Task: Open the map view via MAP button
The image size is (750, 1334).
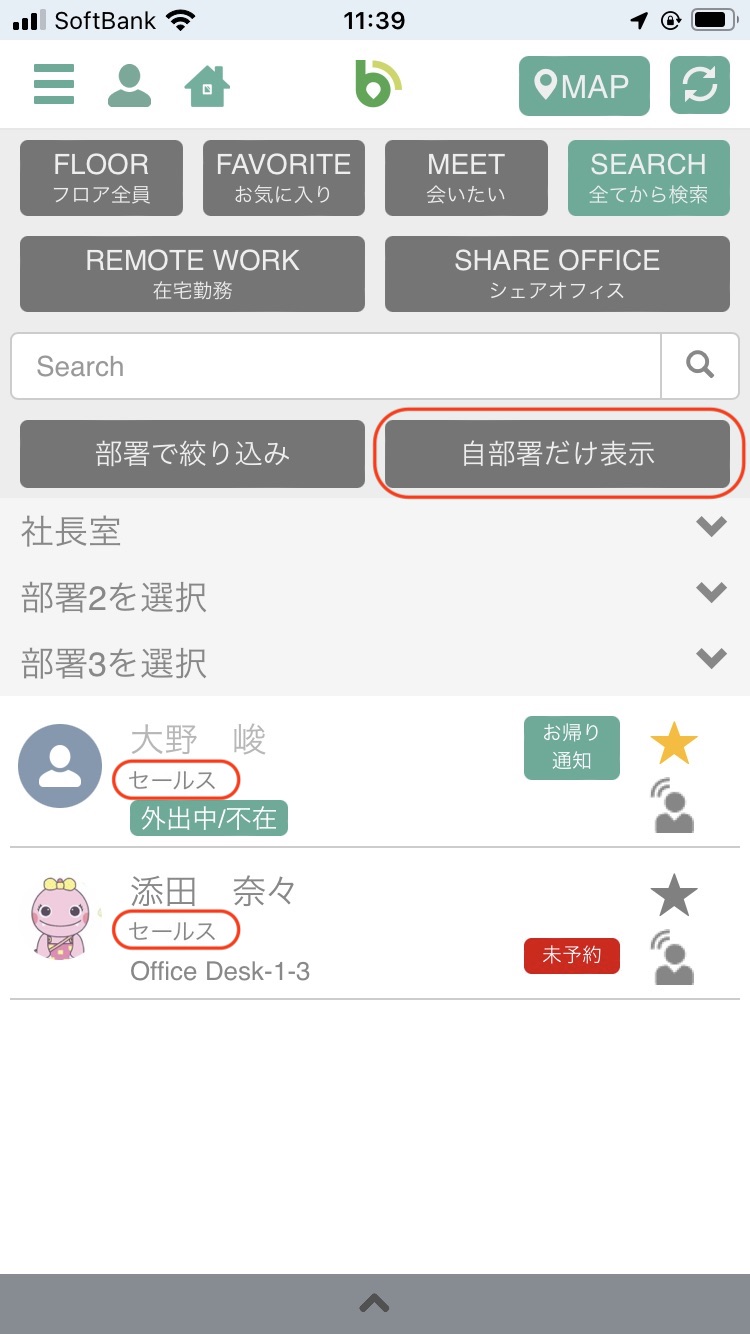Action: tap(584, 86)
